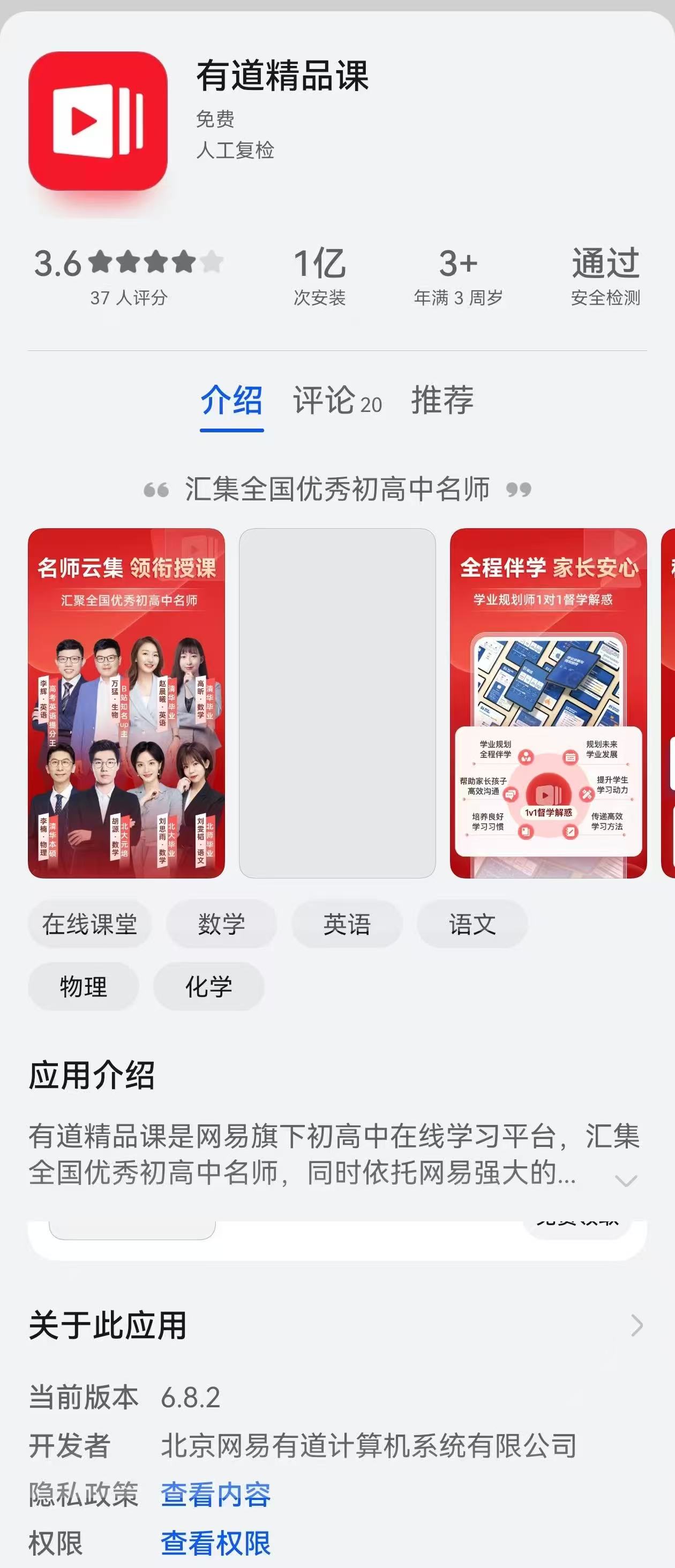Open the 全程伴学 家长安心 screenshot
Viewport: 675px width, 1568px height.
[548, 703]
